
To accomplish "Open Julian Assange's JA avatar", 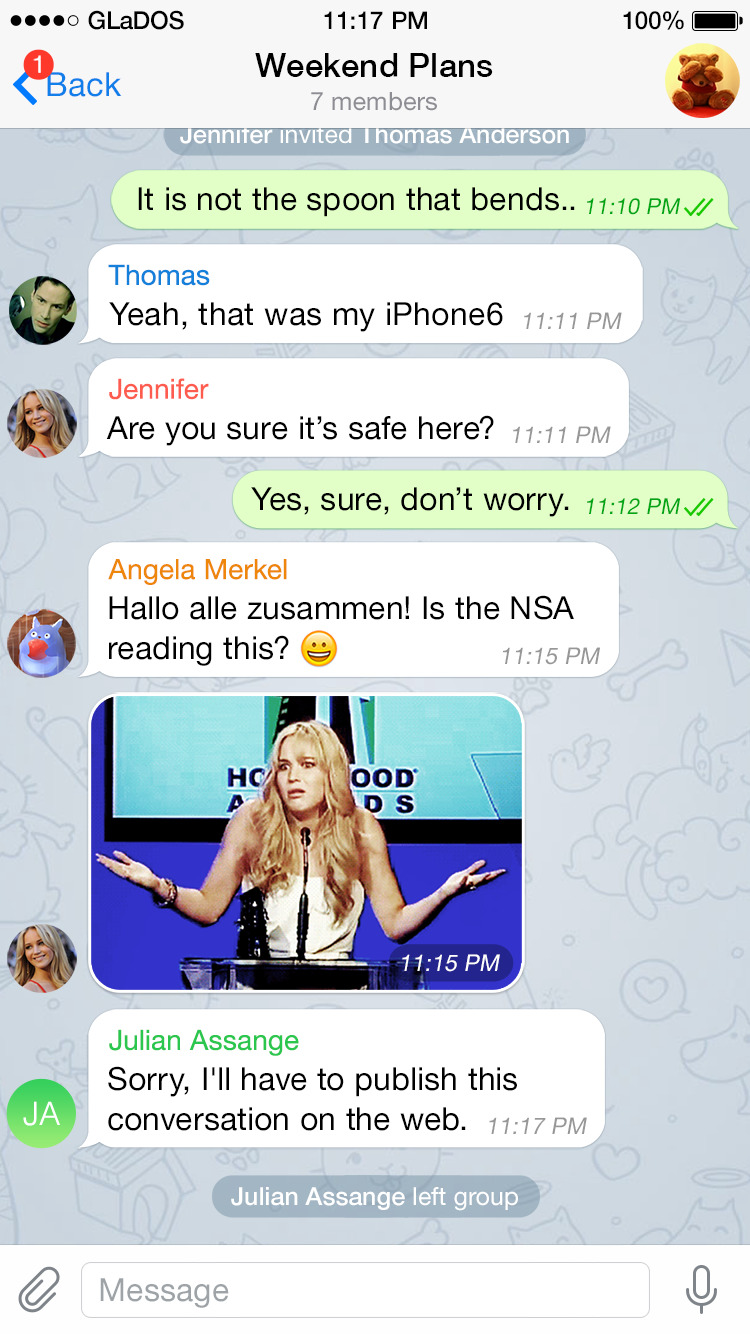I will (x=42, y=1113).
